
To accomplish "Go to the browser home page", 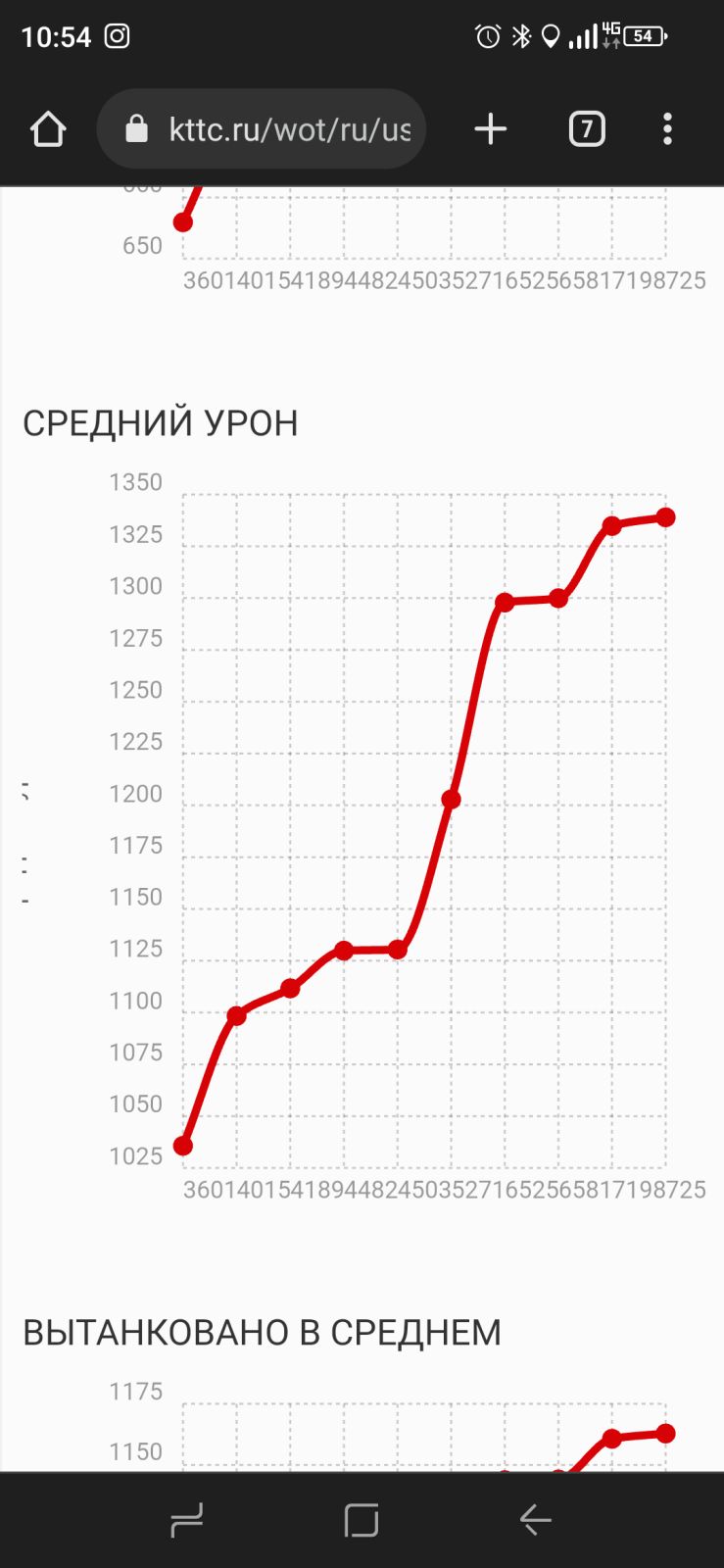I will (x=48, y=129).
